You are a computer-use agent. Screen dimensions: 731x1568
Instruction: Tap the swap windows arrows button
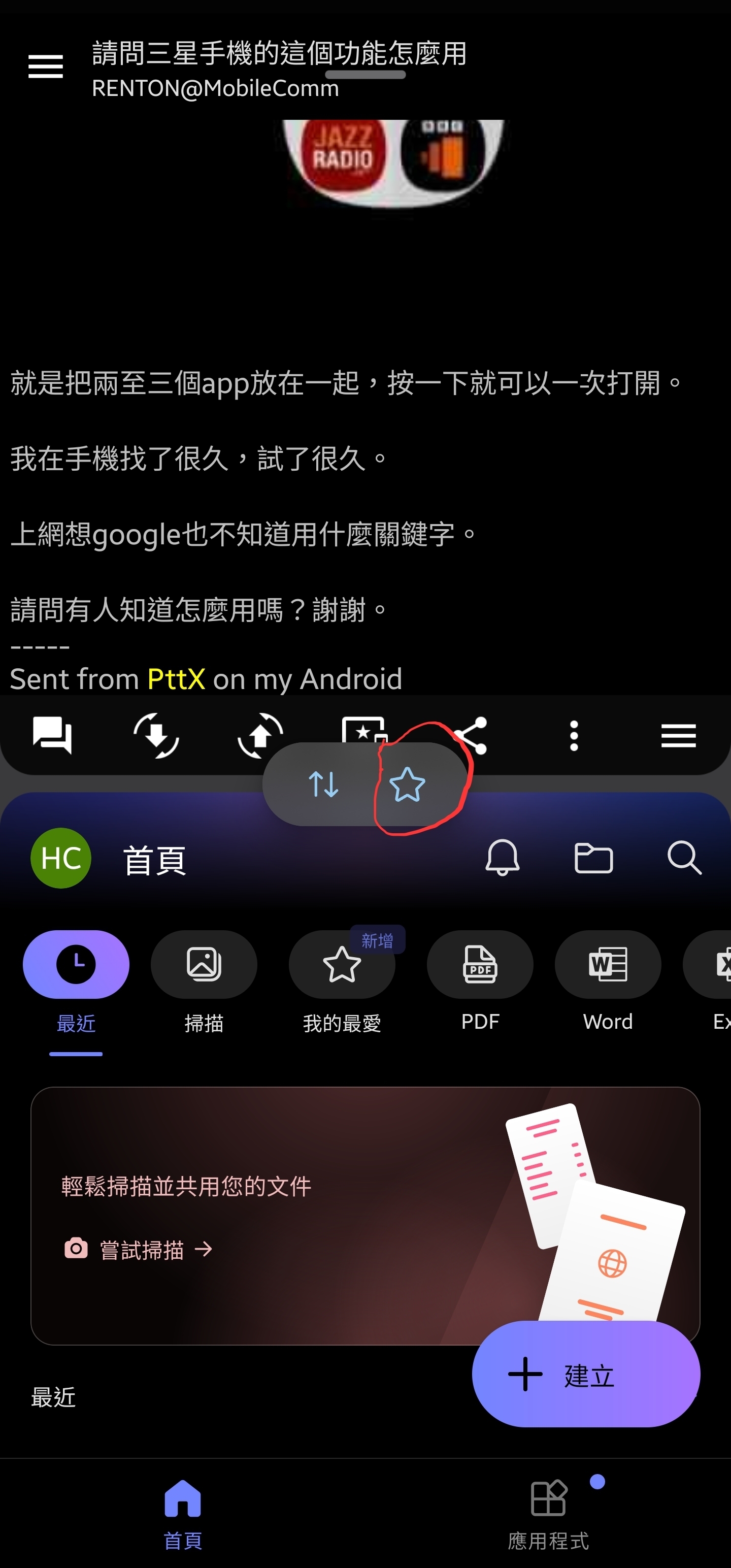tap(323, 784)
